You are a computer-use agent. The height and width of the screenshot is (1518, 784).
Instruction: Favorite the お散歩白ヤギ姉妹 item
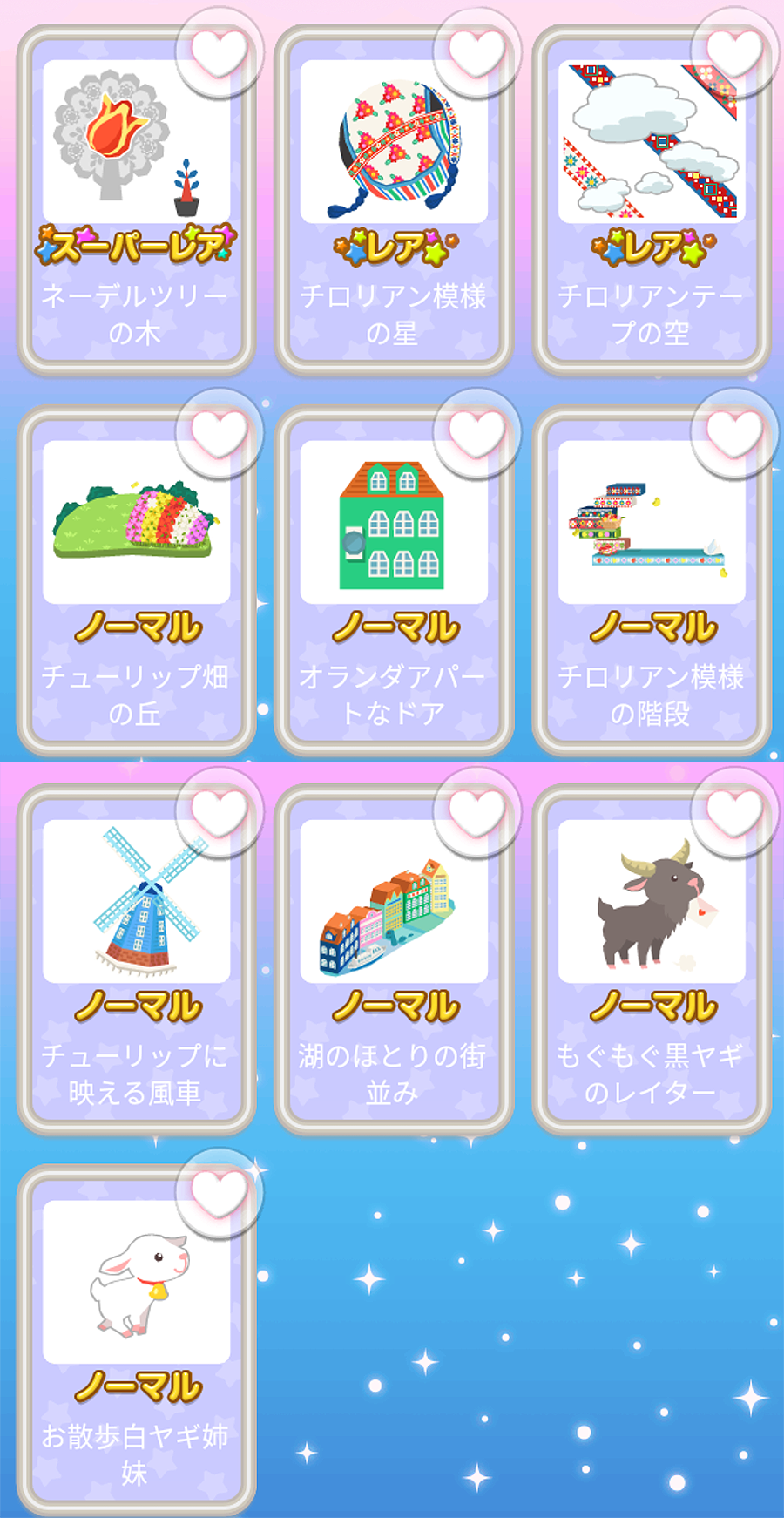tap(219, 1192)
